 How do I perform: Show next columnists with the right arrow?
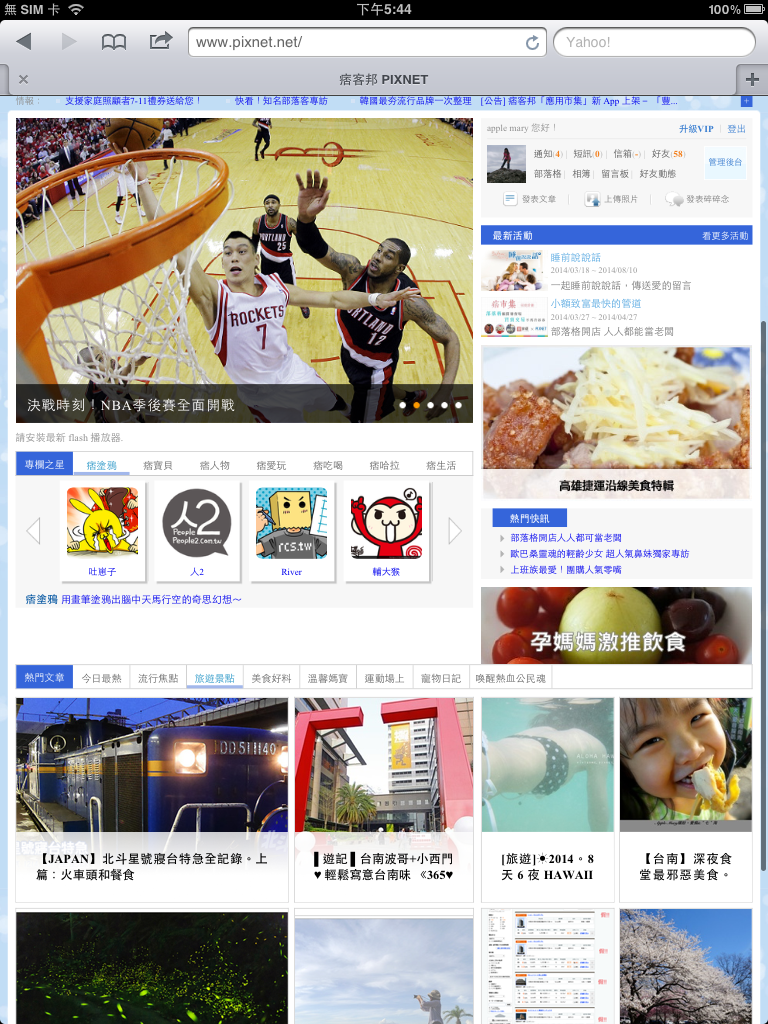pyautogui.click(x=455, y=531)
